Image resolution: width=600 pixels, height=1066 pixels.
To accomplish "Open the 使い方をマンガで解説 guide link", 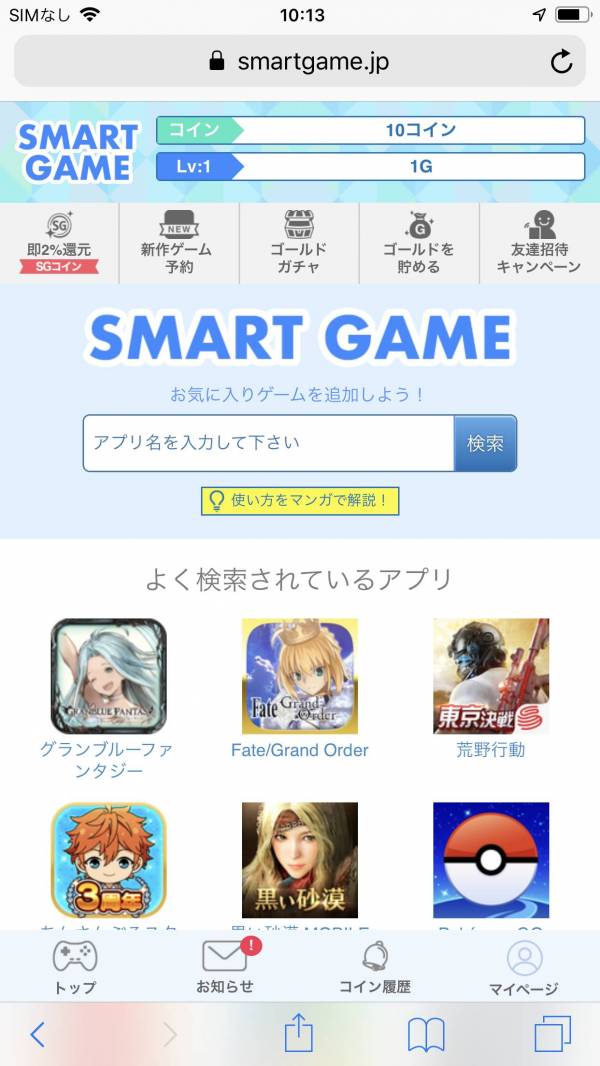I will click(300, 501).
